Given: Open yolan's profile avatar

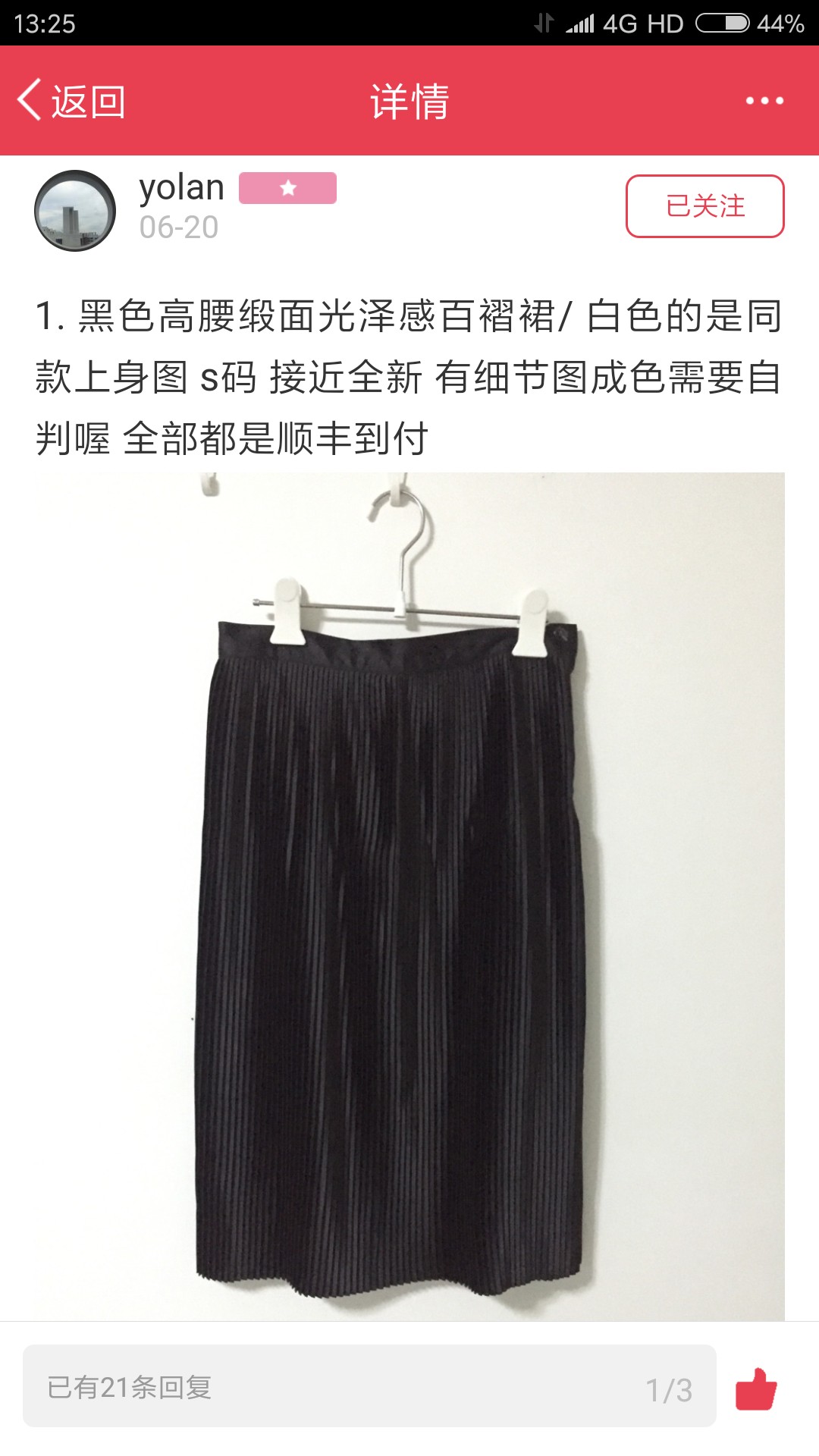Looking at the screenshot, I should pyautogui.click(x=75, y=211).
